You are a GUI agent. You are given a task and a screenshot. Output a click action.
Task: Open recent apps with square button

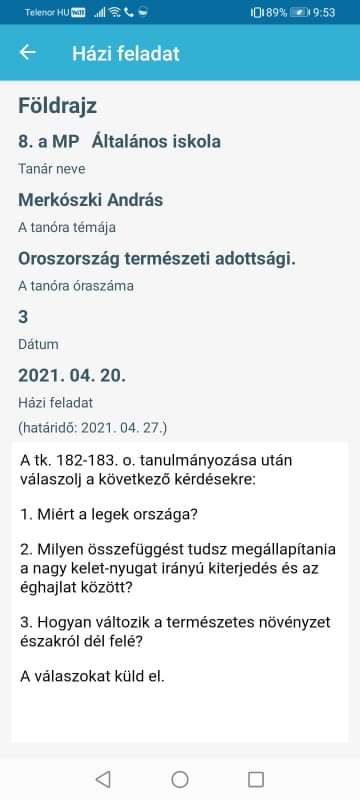coord(255,779)
